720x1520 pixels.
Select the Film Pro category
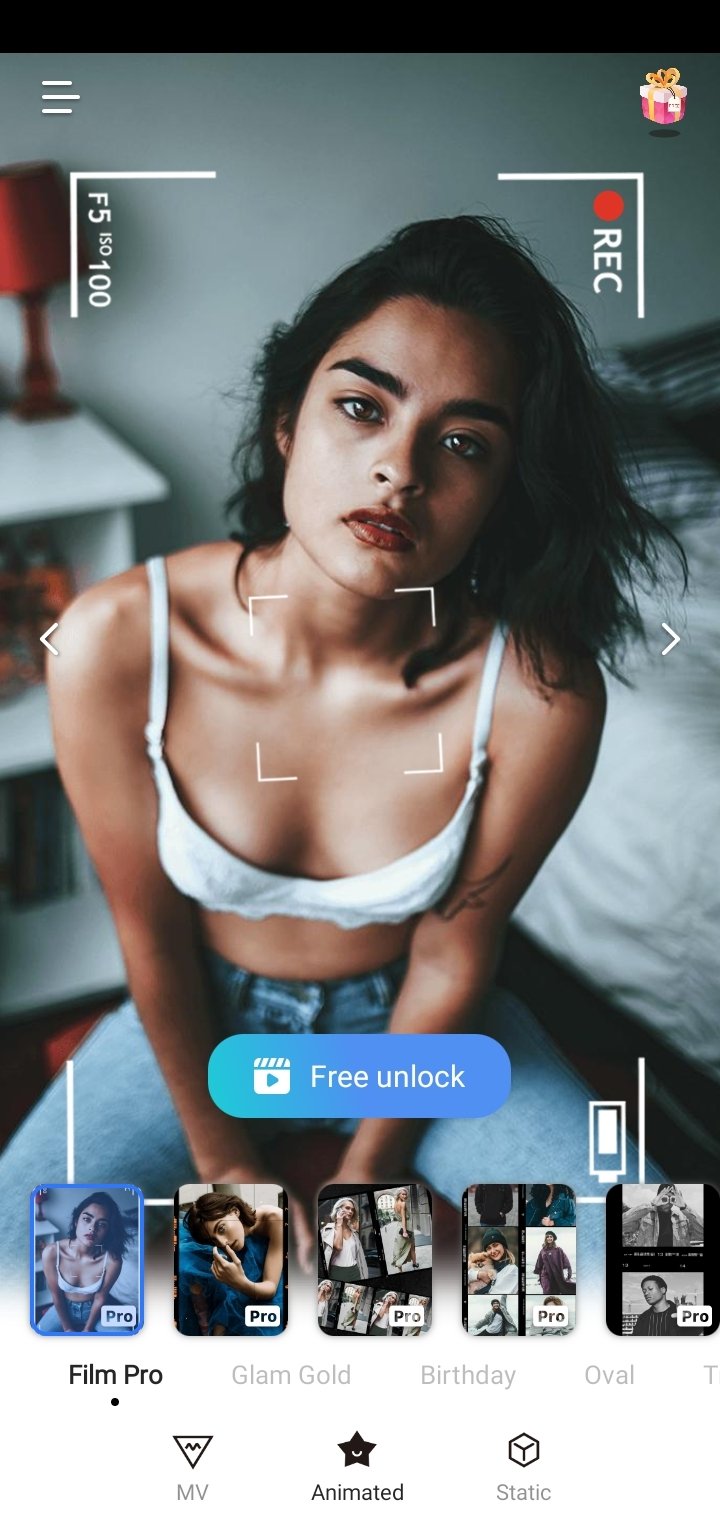115,1375
